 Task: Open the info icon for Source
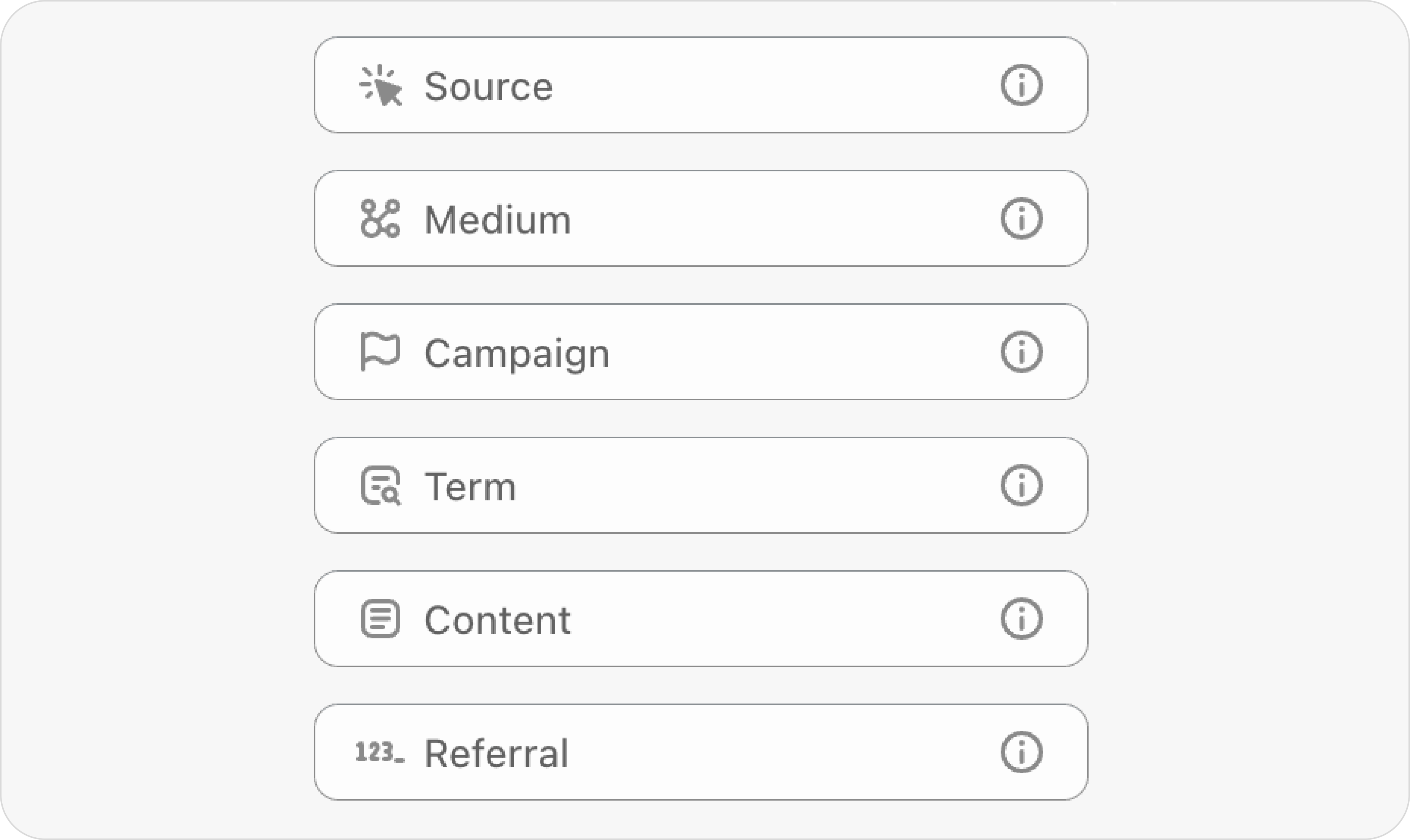coord(1021,85)
